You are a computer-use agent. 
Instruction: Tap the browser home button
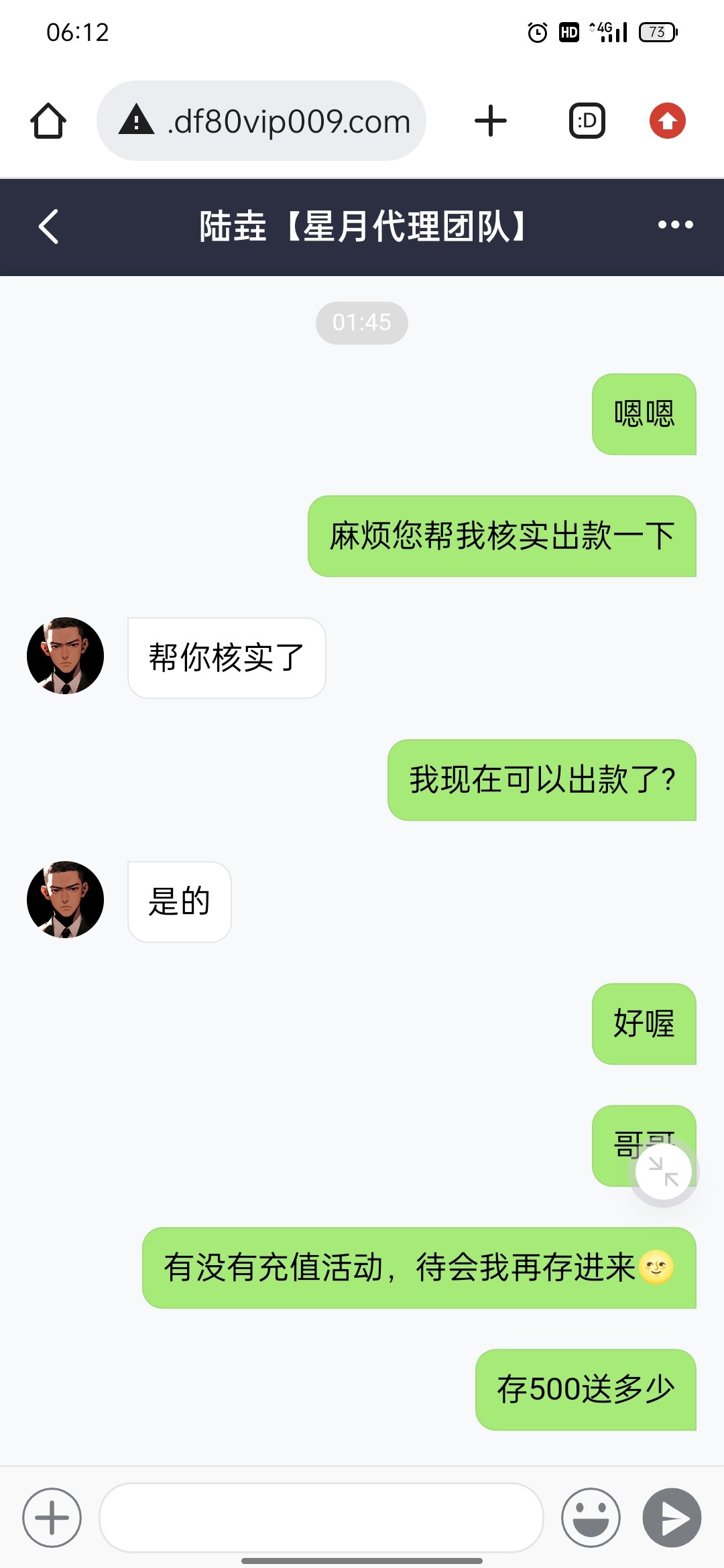[48, 121]
